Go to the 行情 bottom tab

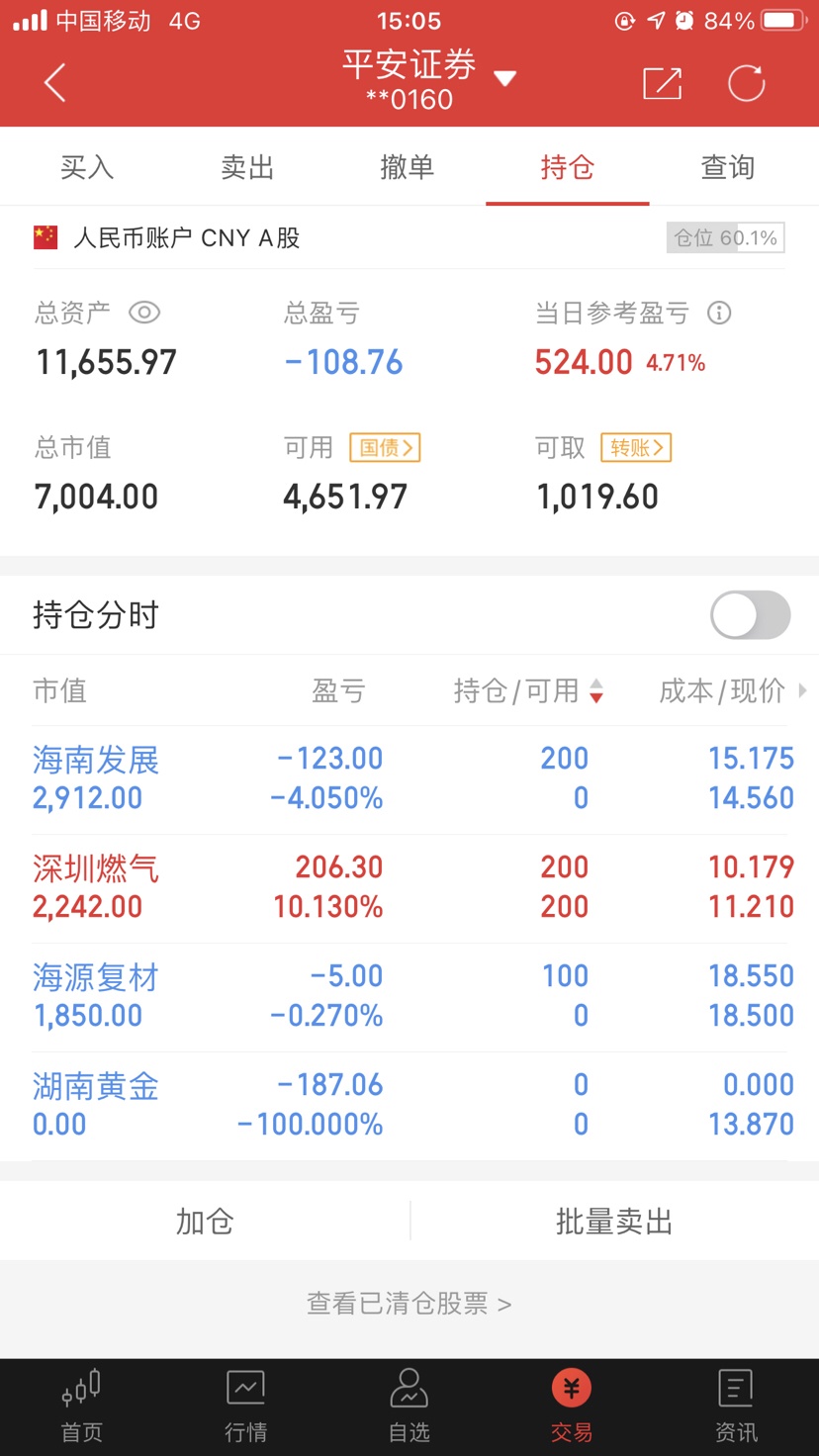tap(245, 1407)
